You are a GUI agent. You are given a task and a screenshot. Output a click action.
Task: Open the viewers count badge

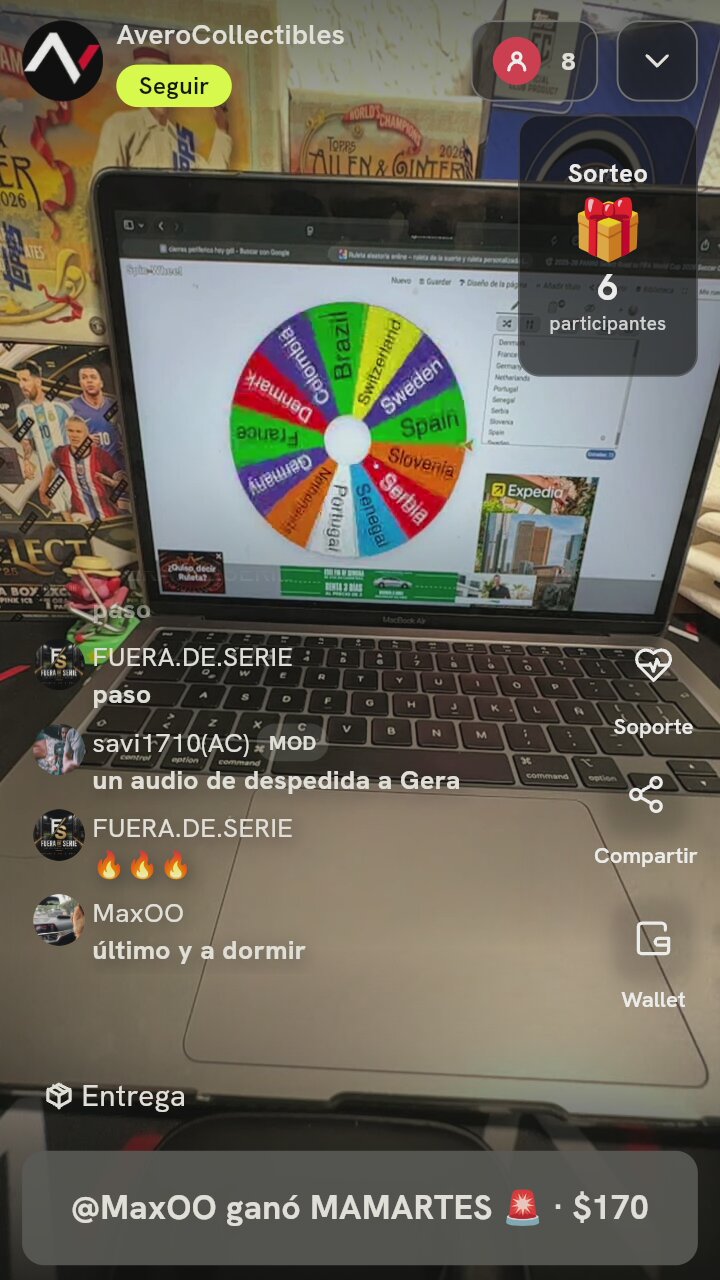535,61
